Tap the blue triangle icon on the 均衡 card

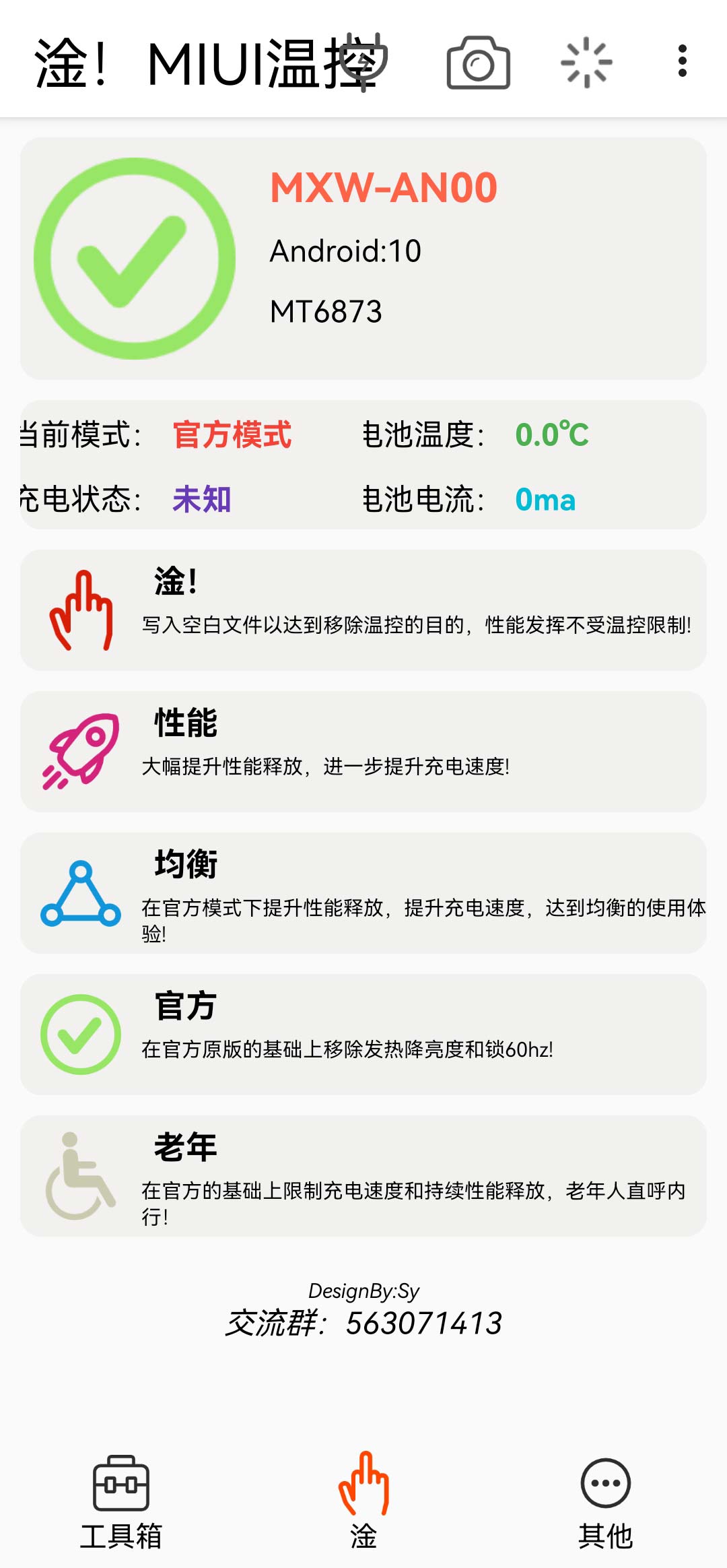click(x=79, y=891)
